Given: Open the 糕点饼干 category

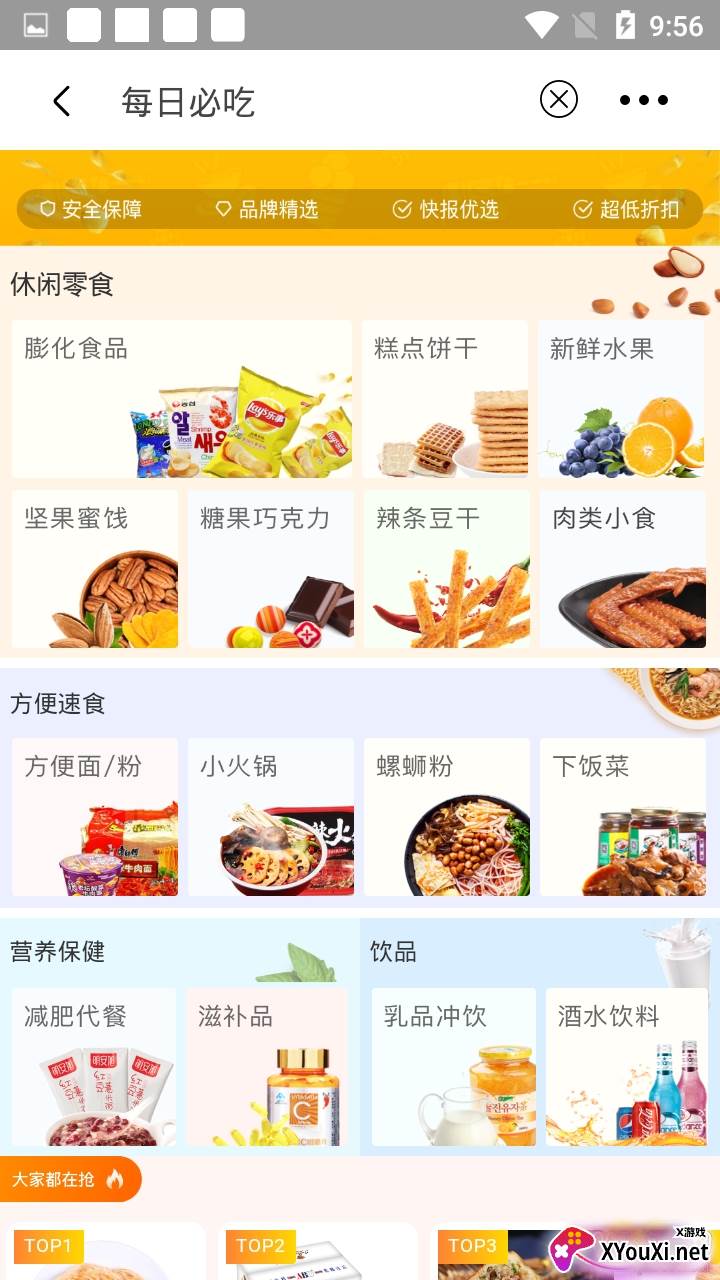Looking at the screenshot, I should tap(445, 399).
